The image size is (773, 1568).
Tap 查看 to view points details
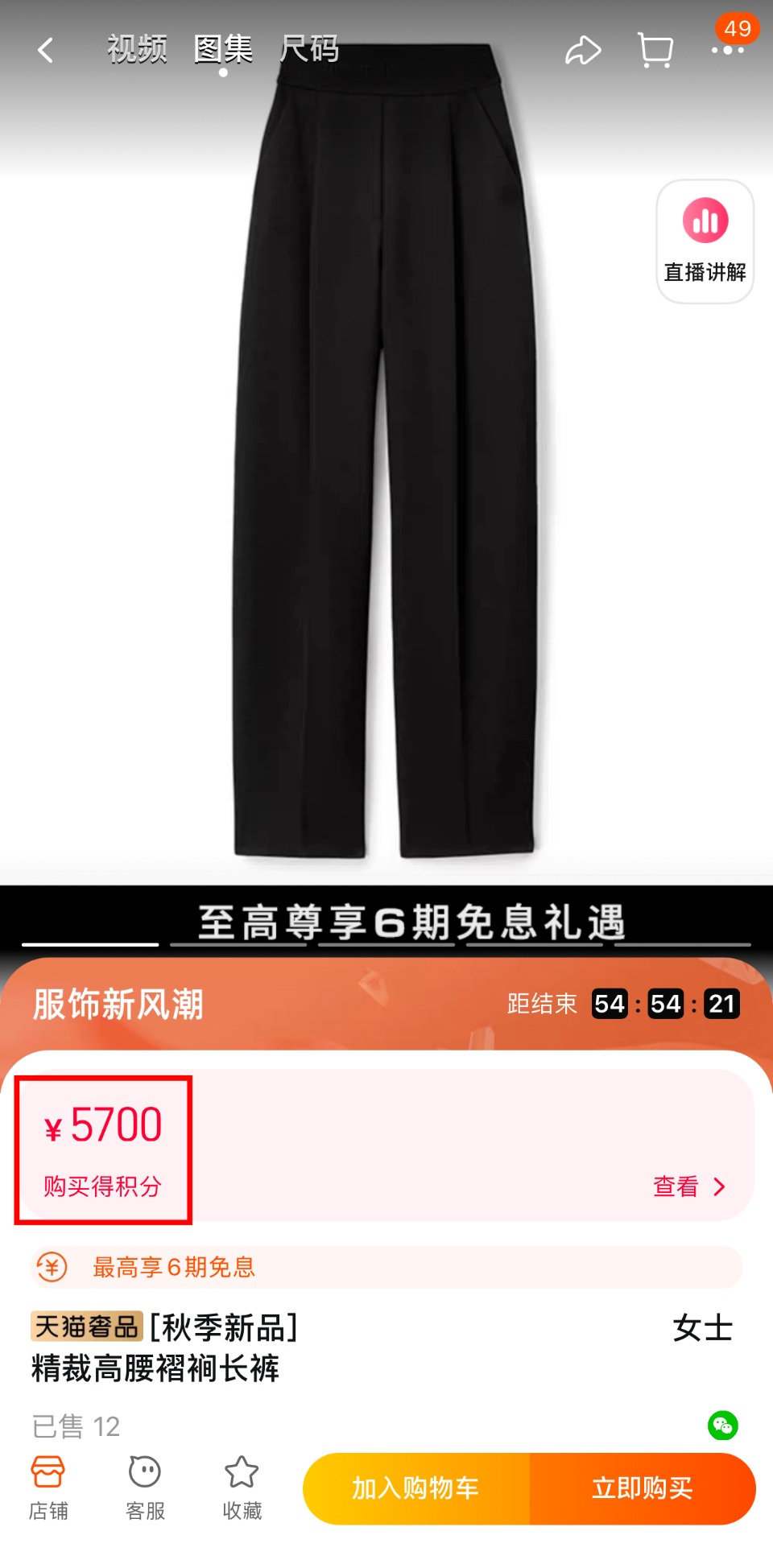tap(688, 1186)
